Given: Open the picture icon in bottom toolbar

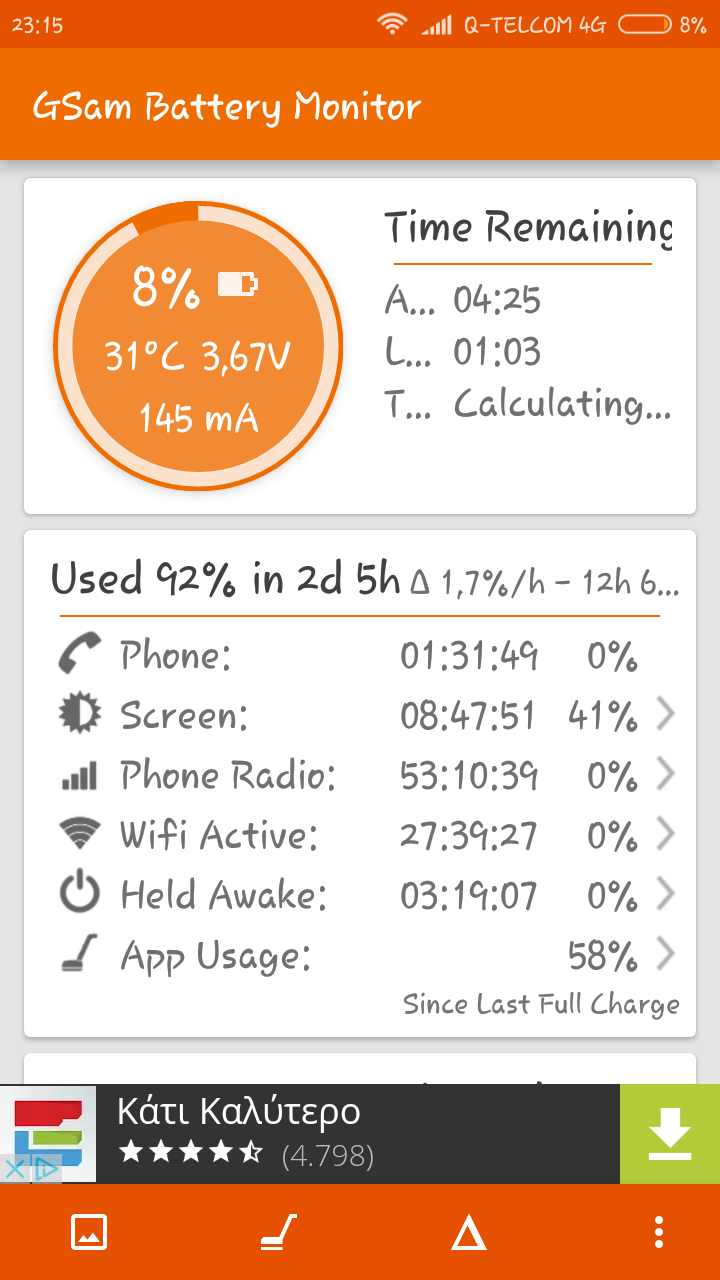Looking at the screenshot, I should [89, 1232].
